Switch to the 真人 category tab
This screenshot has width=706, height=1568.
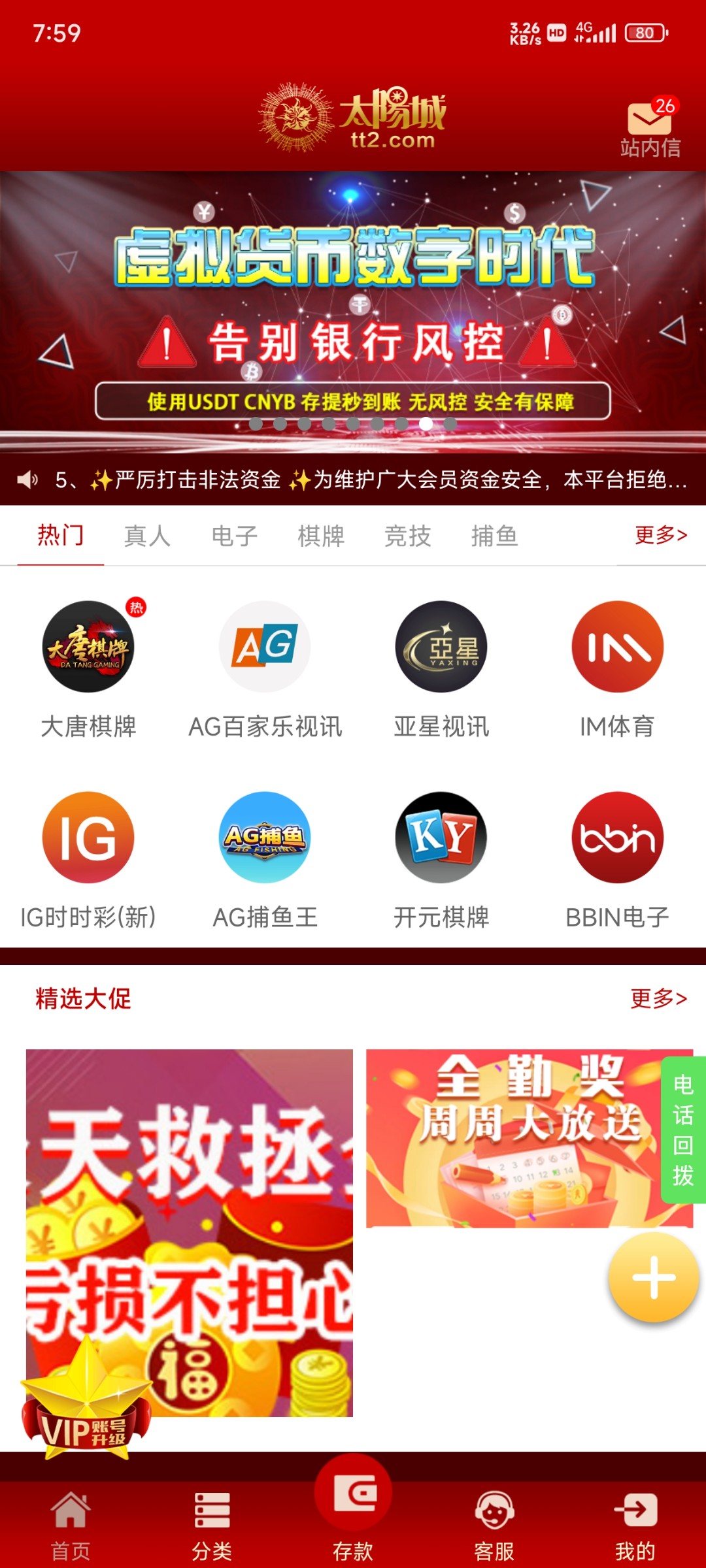pyautogui.click(x=147, y=536)
